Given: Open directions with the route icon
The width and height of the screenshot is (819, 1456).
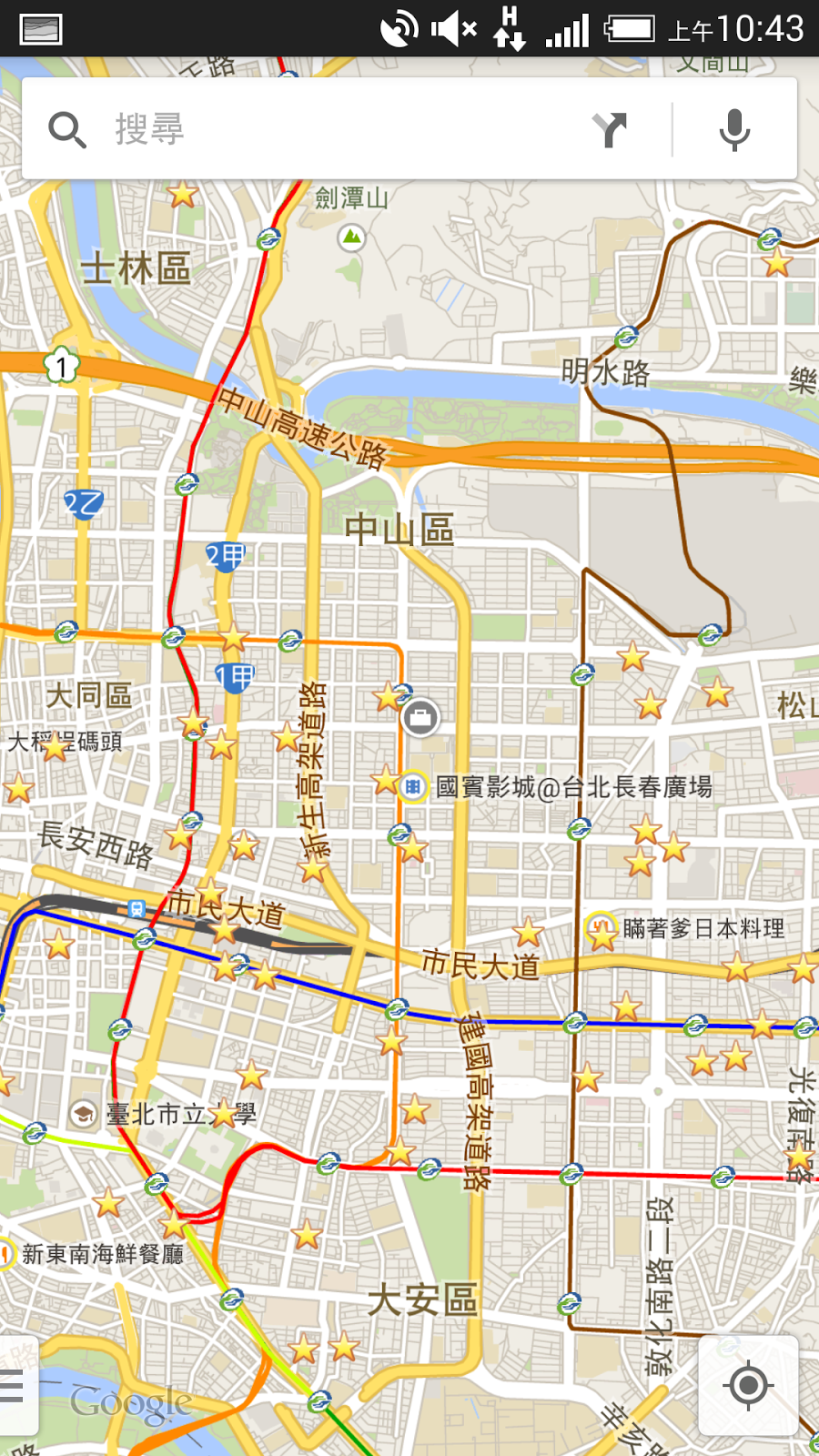Looking at the screenshot, I should pyautogui.click(x=610, y=129).
